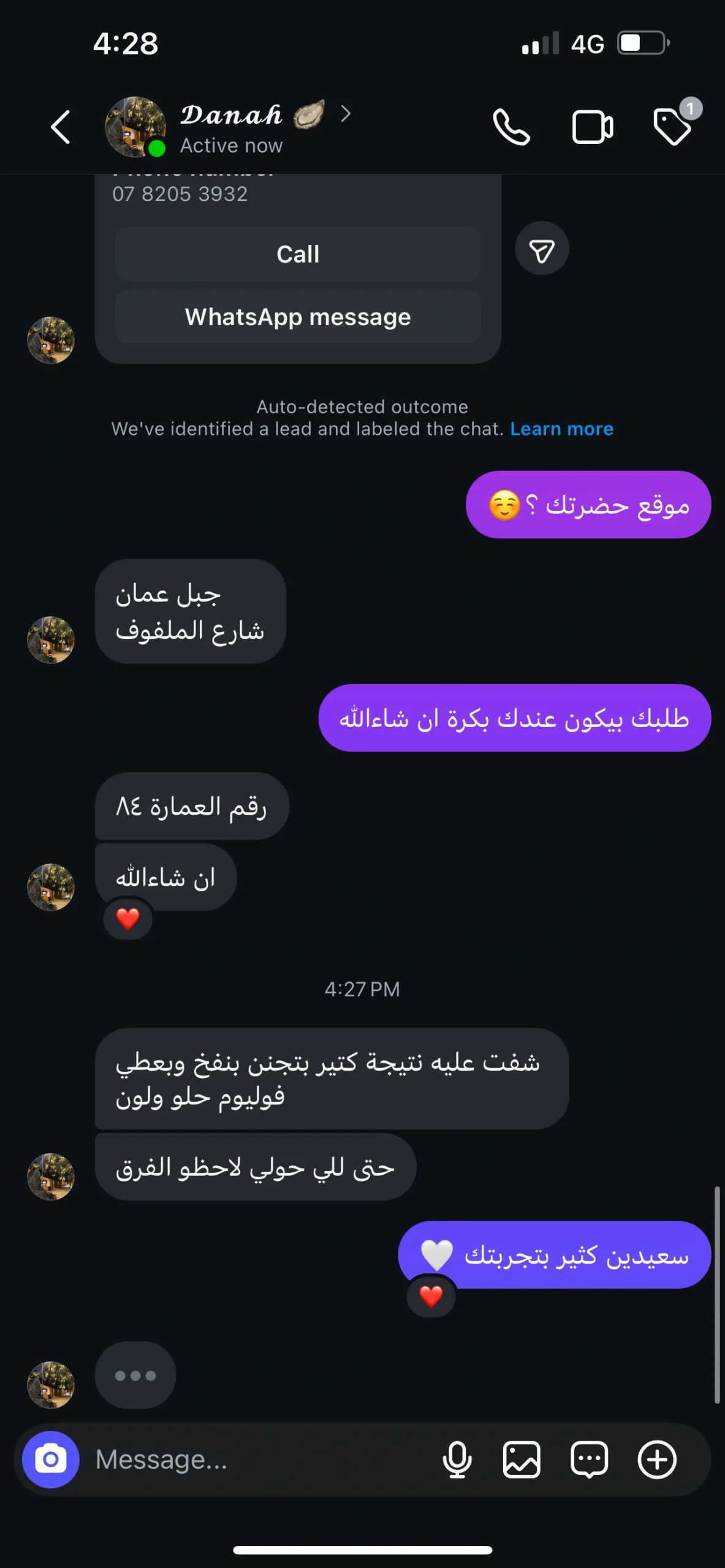Open the camera from the message bar
Viewport: 725px width, 1568px height.
point(51,1460)
